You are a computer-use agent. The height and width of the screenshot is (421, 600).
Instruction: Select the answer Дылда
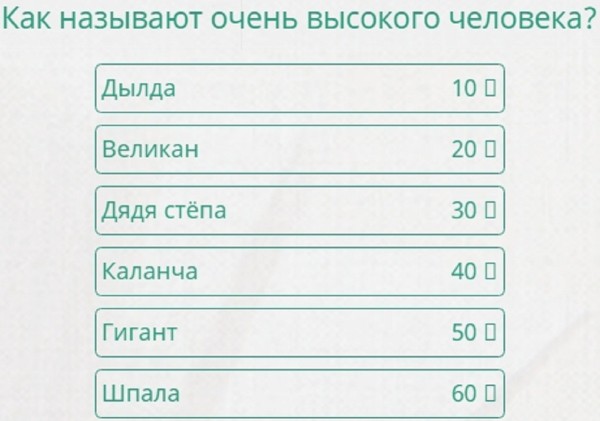[299, 88]
